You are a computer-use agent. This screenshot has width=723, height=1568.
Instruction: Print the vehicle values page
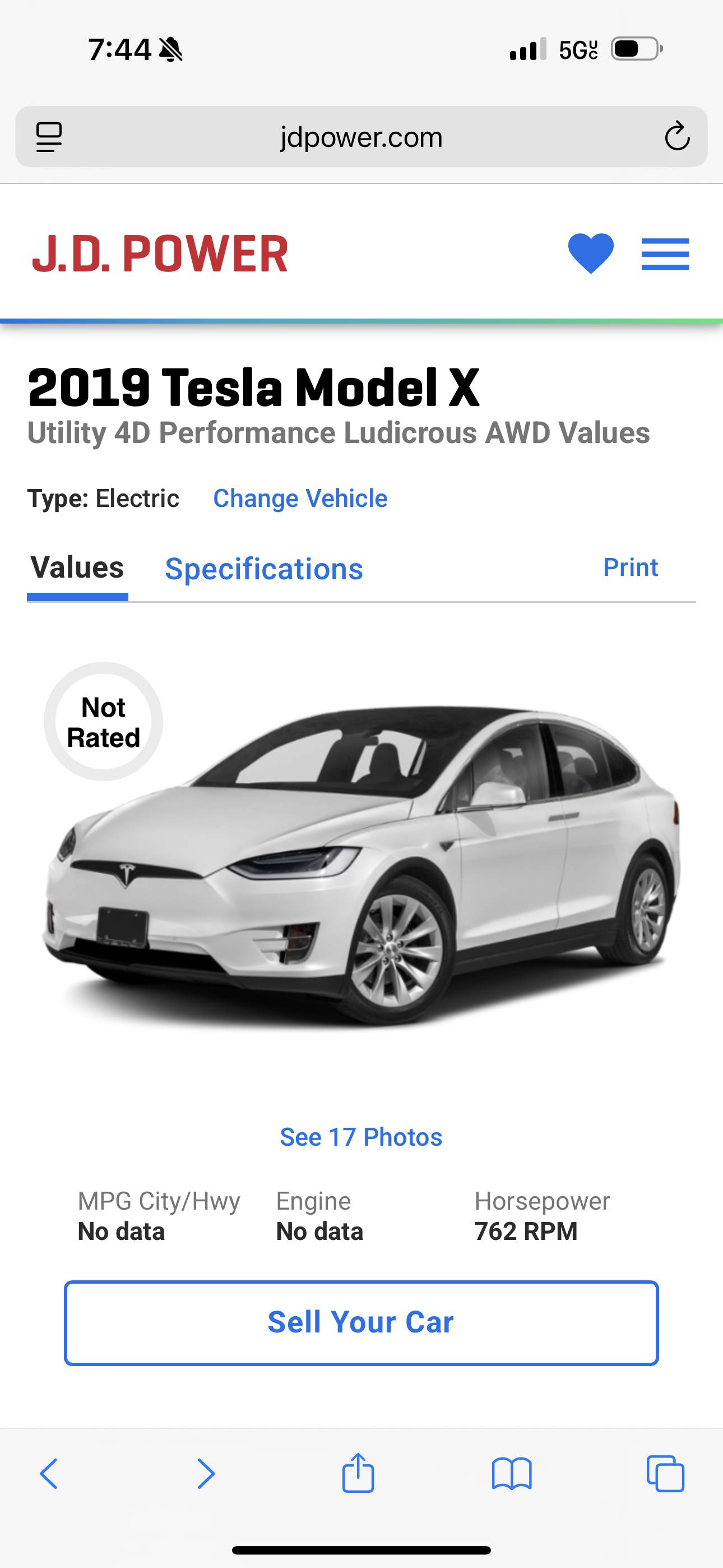click(631, 568)
